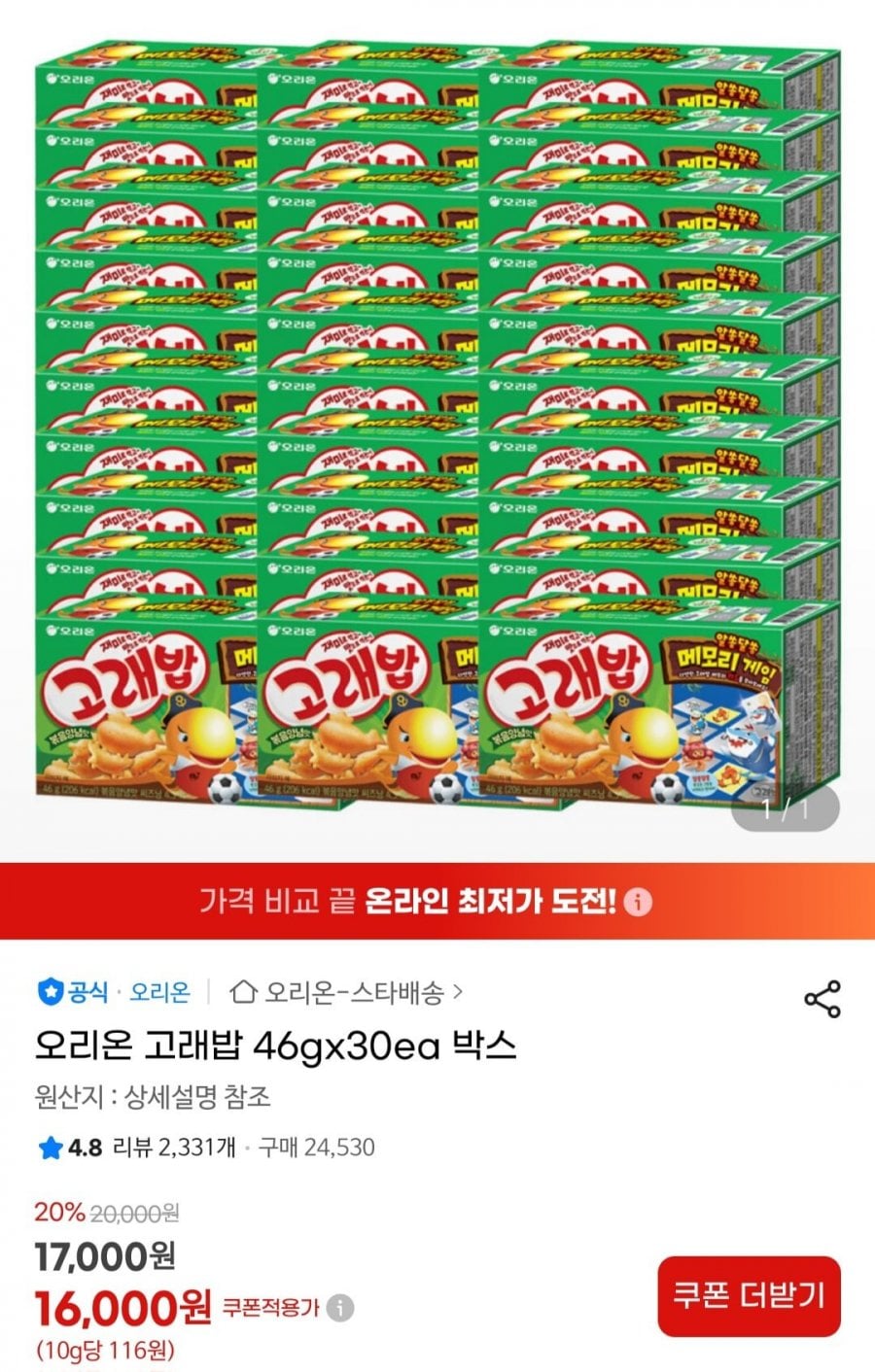
Task: Share this product
Action: (822, 999)
